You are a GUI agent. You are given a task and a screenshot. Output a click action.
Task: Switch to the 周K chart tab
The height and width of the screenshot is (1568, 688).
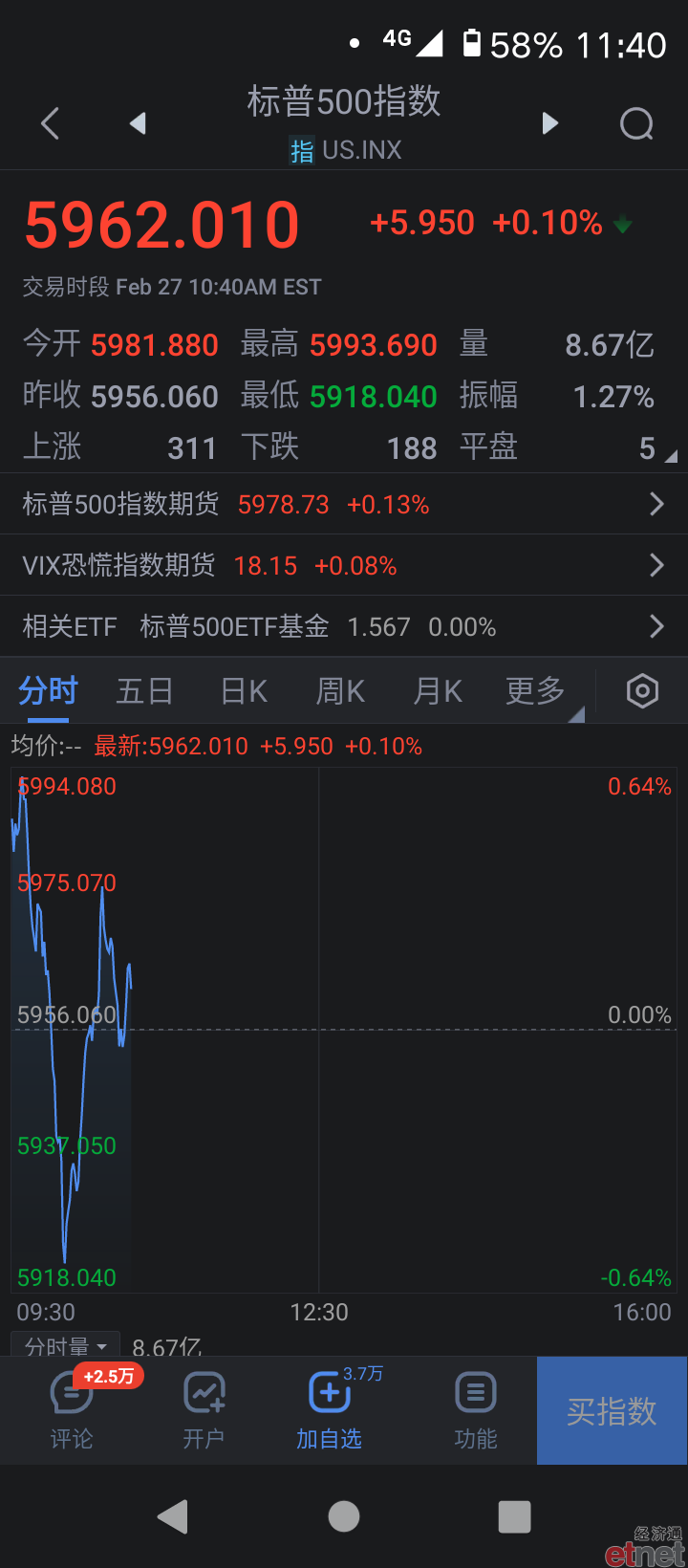click(x=340, y=690)
